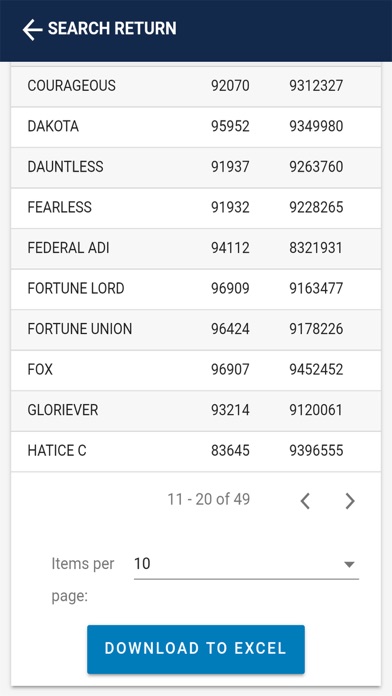Image resolution: width=392 pixels, height=696 pixels.
Task: Open the COURAGEOUS vessel row
Action: (x=196, y=86)
